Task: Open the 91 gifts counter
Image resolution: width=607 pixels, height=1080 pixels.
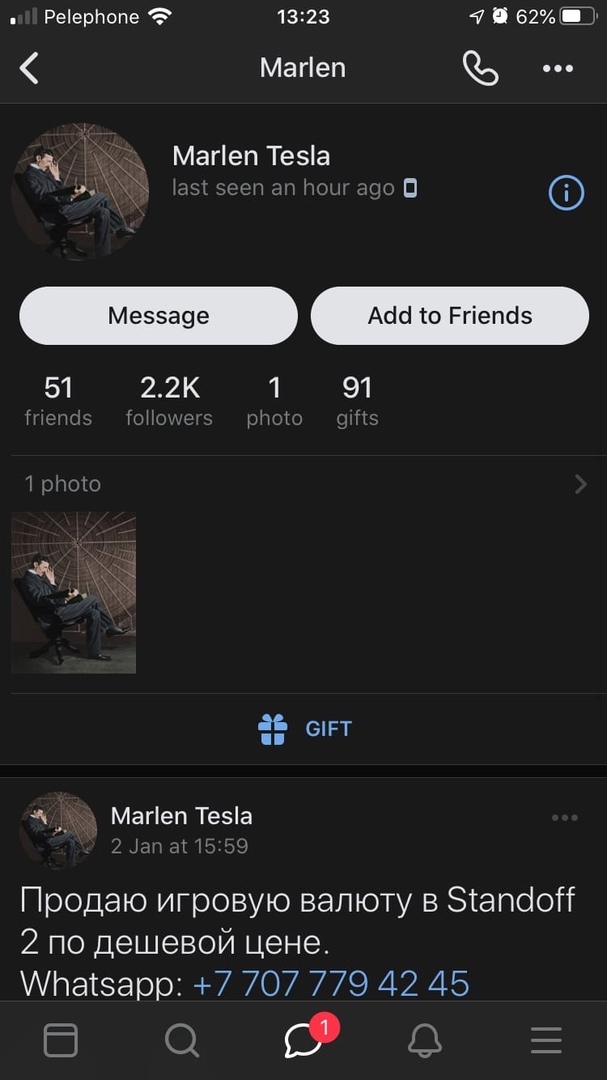Action: point(357,400)
